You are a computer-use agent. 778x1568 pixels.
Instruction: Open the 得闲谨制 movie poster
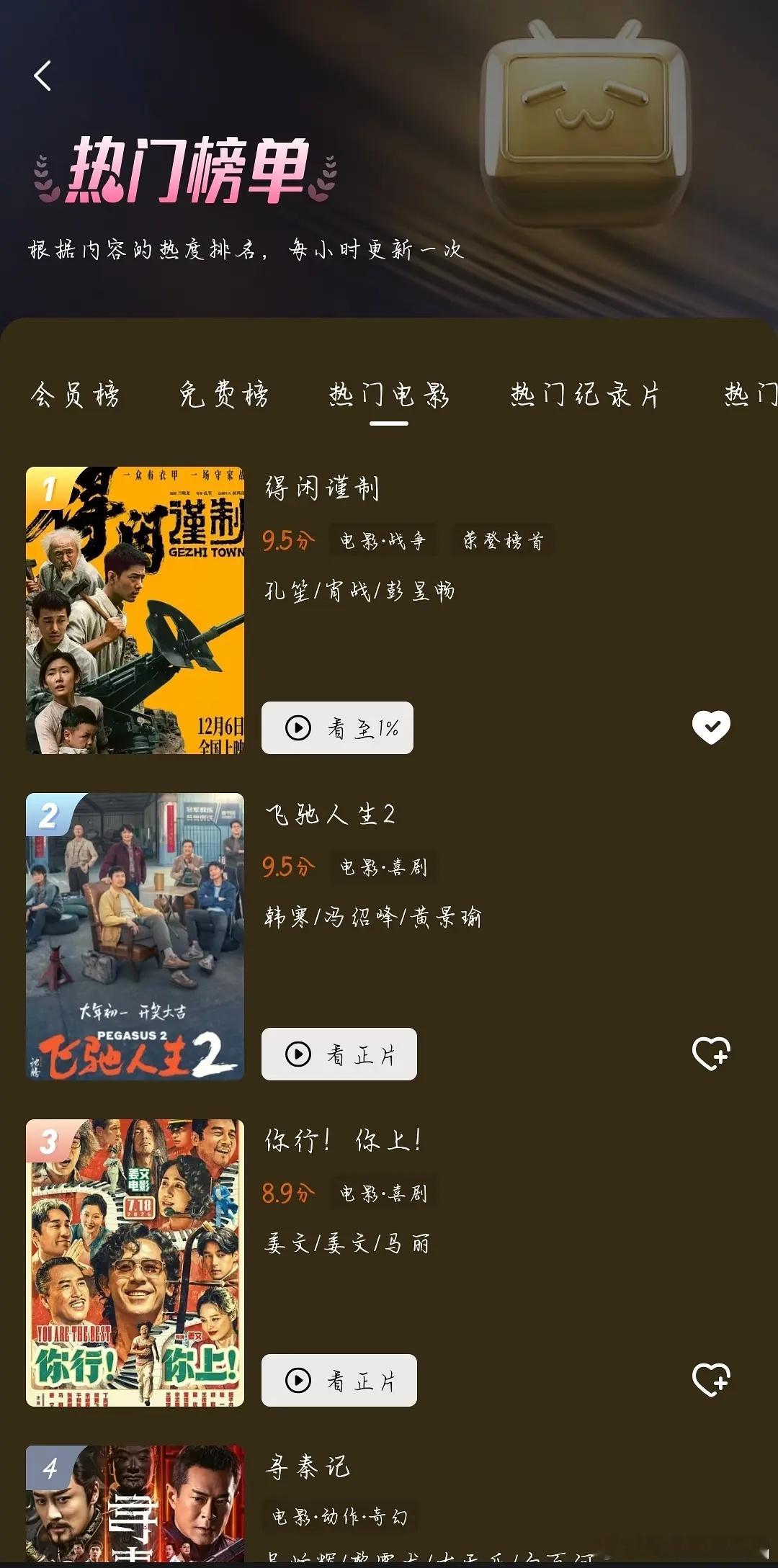coord(135,610)
